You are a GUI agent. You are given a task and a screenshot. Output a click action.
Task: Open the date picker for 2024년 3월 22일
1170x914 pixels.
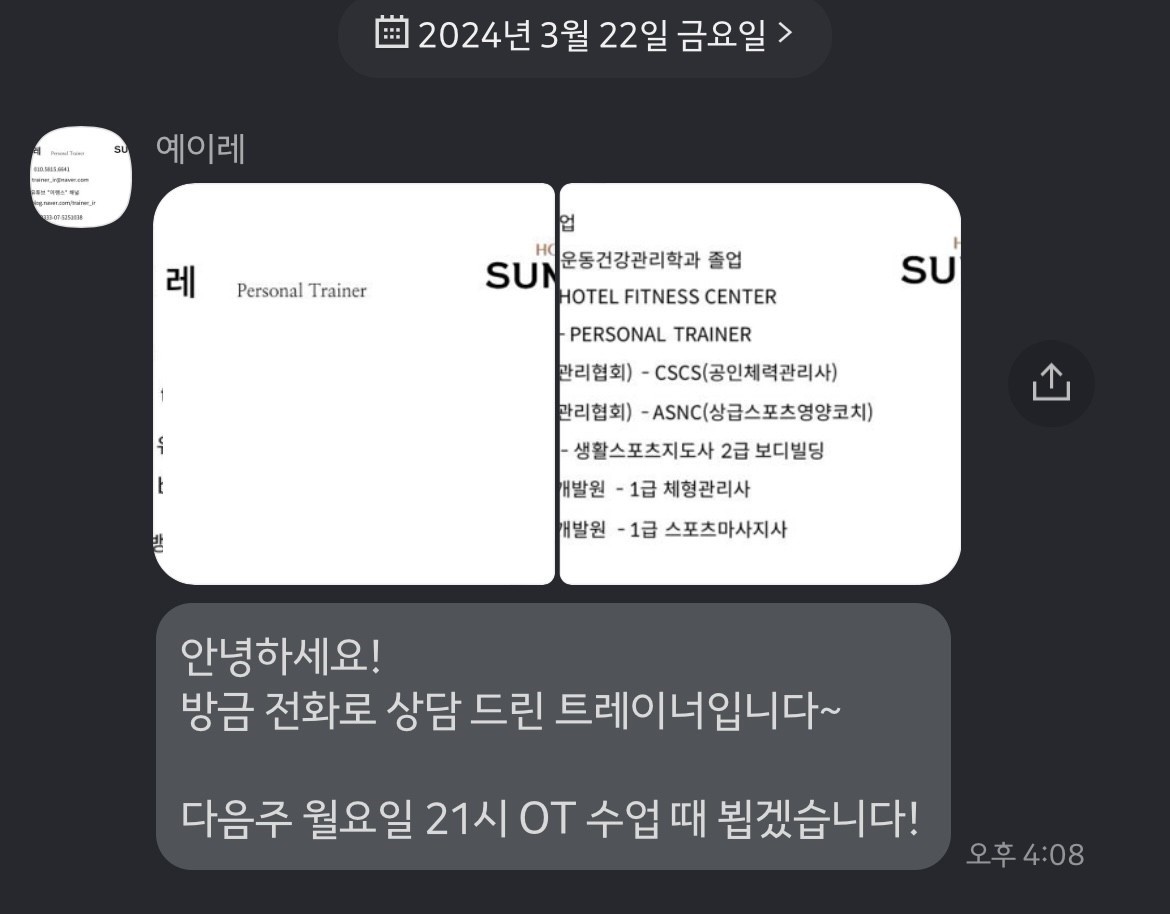click(x=584, y=36)
